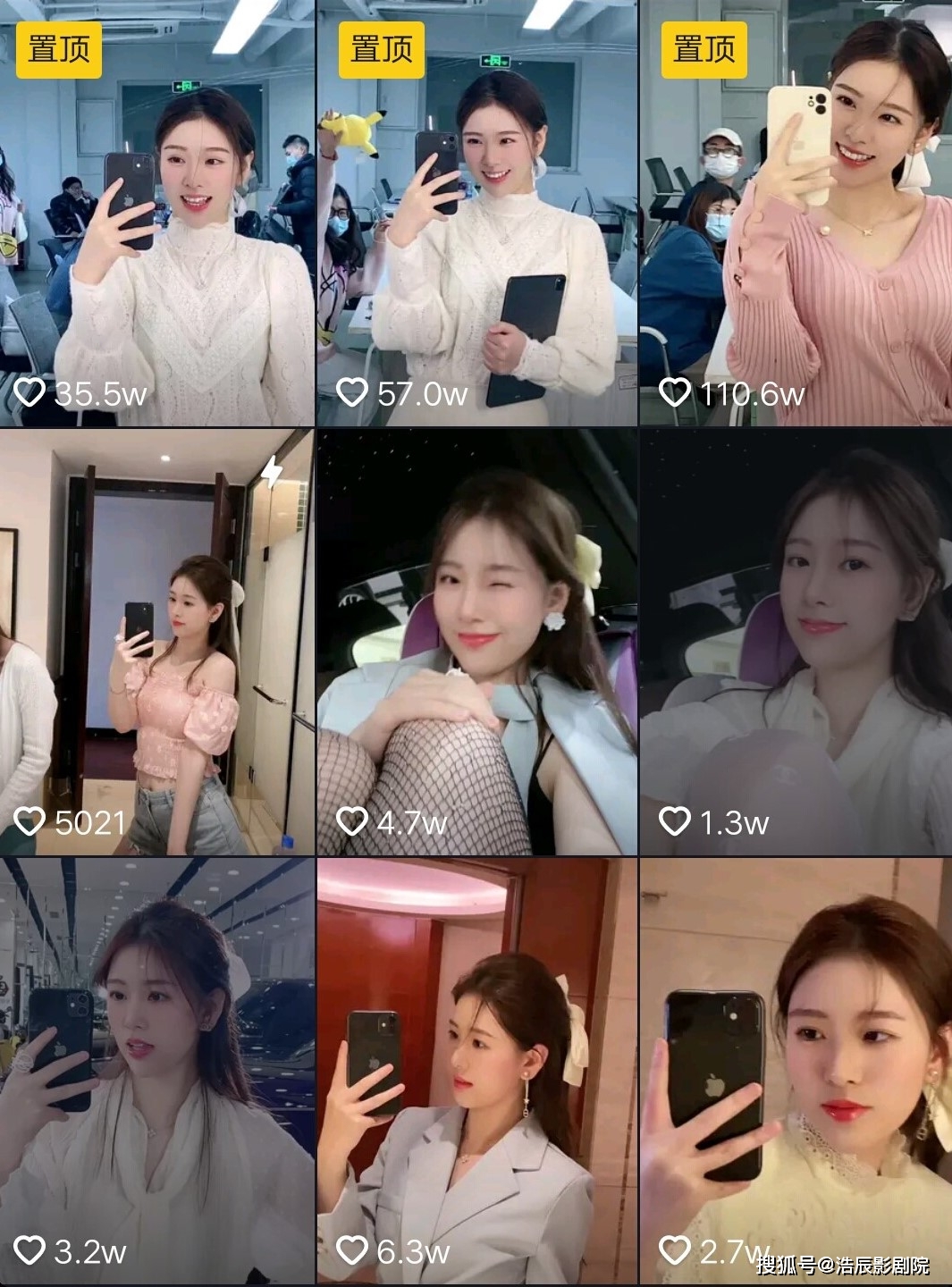Image resolution: width=952 pixels, height=1287 pixels.
Task: Open the pinned video with 110.6w likes
Action: pos(796,214)
